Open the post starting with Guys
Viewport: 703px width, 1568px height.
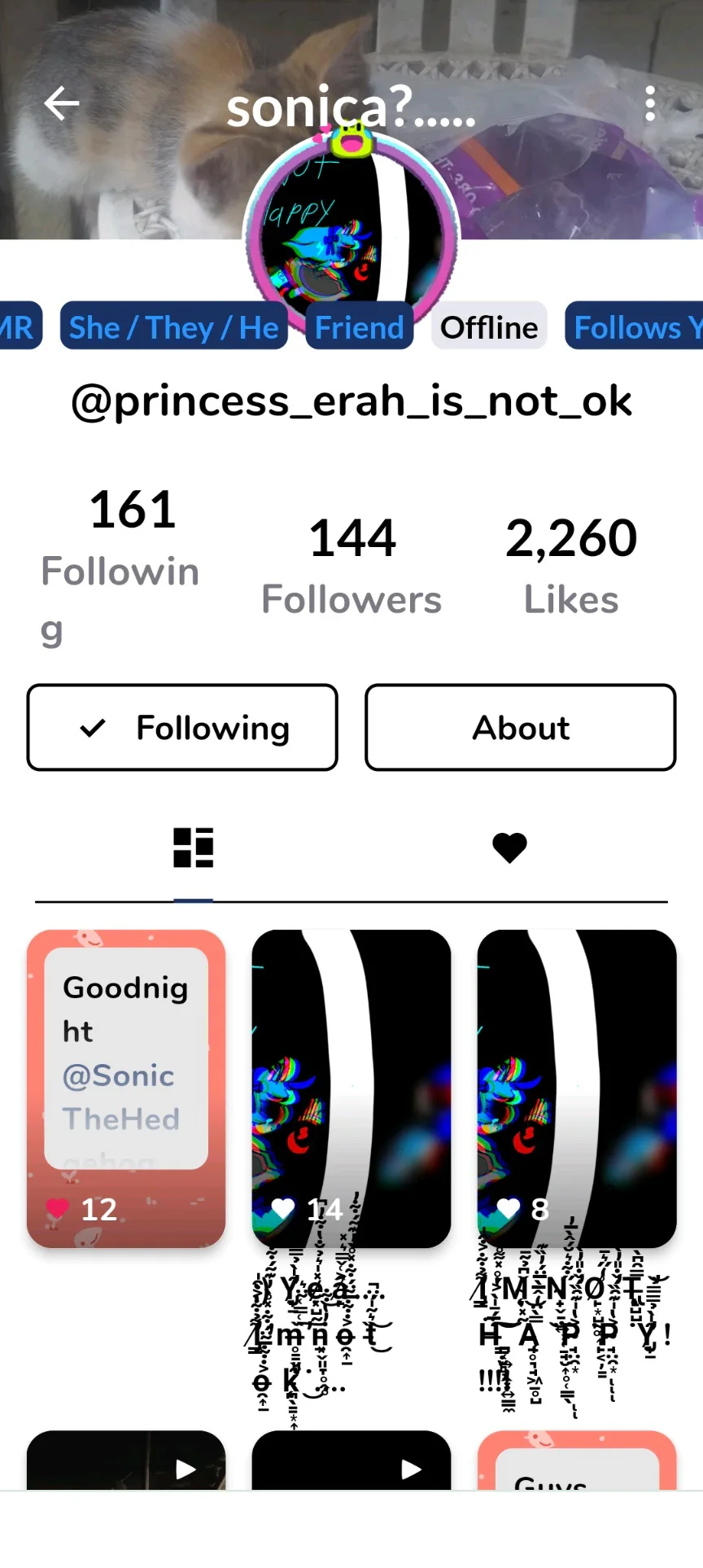click(x=577, y=1461)
